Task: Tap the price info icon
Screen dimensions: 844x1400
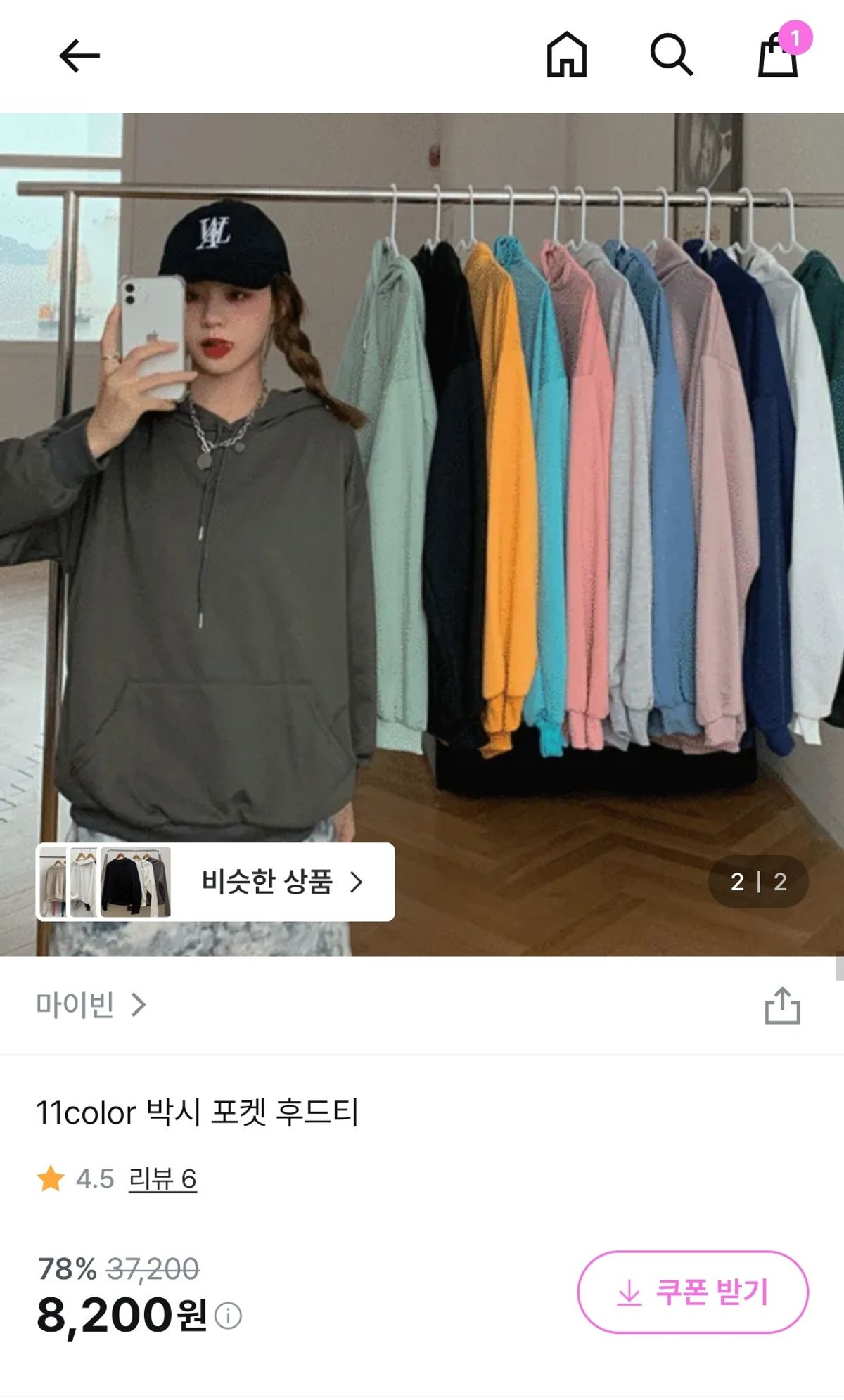Action: 228,1315
